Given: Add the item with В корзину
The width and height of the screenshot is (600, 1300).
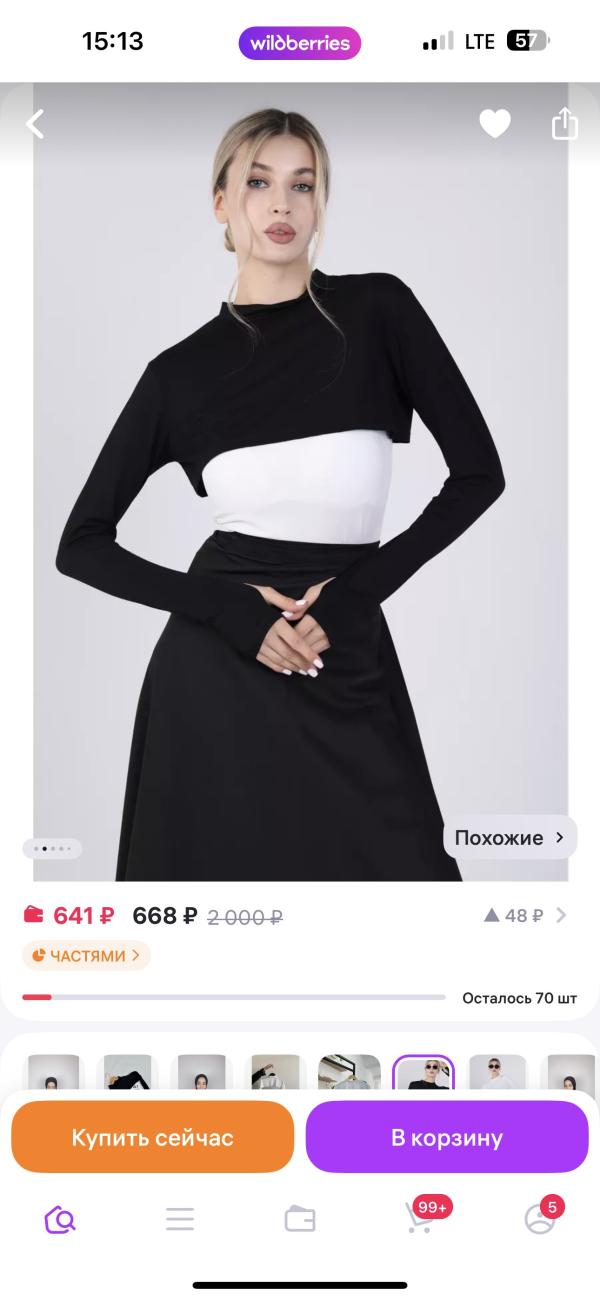Looking at the screenshot, I should [x=447, y=1137].
